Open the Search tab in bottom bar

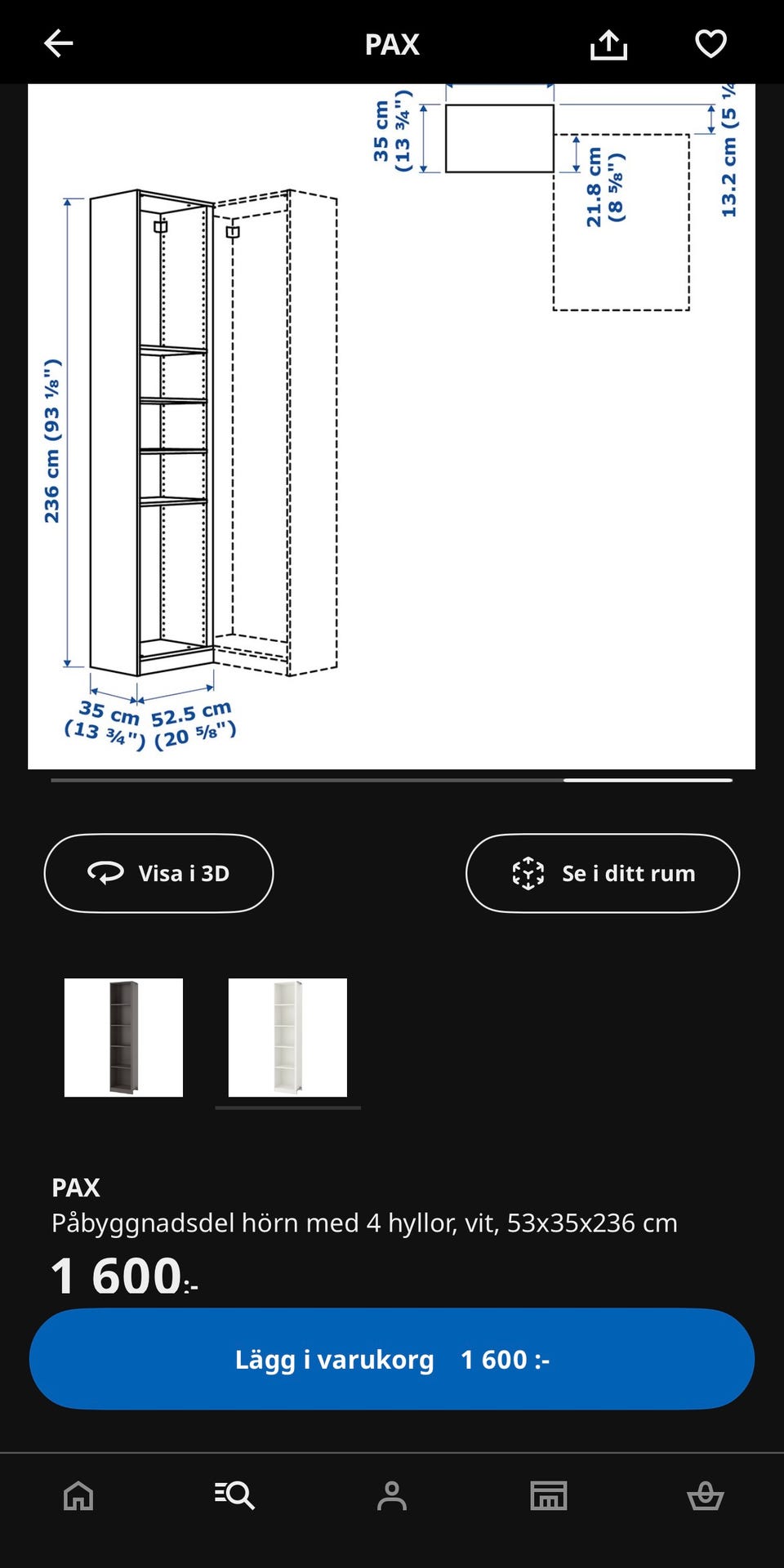click(235, 1497)
